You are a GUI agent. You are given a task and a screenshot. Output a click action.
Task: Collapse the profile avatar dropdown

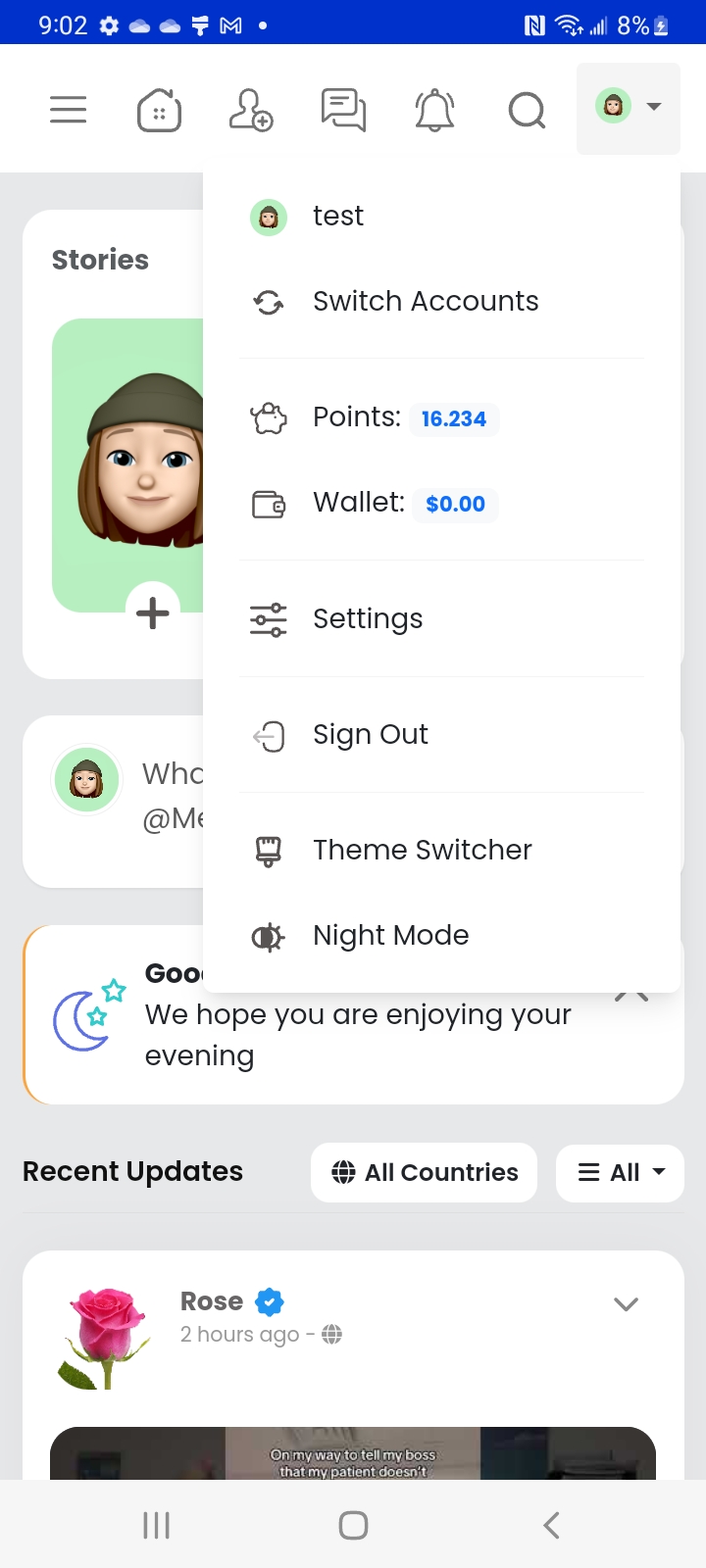(x=629, y=108)
